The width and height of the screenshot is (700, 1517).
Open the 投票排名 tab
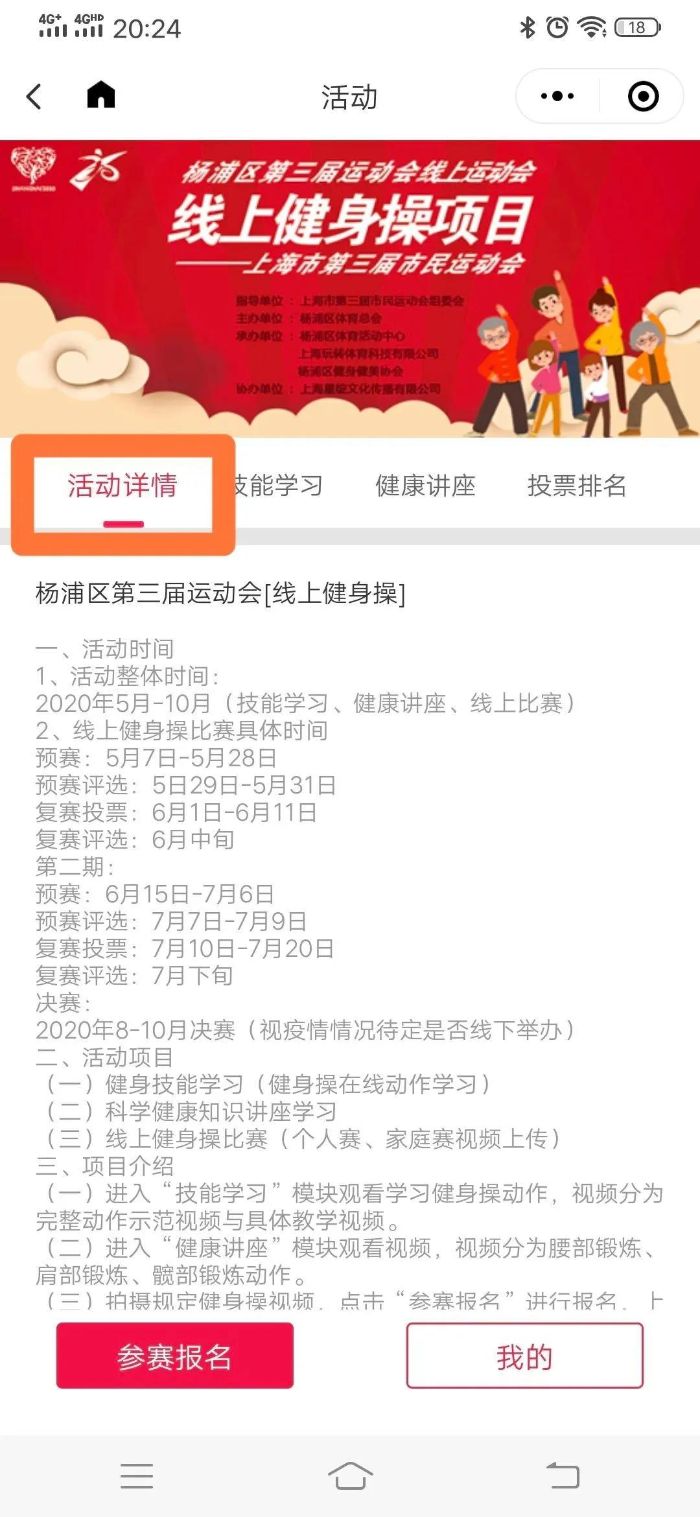click(x=577, y=487)
